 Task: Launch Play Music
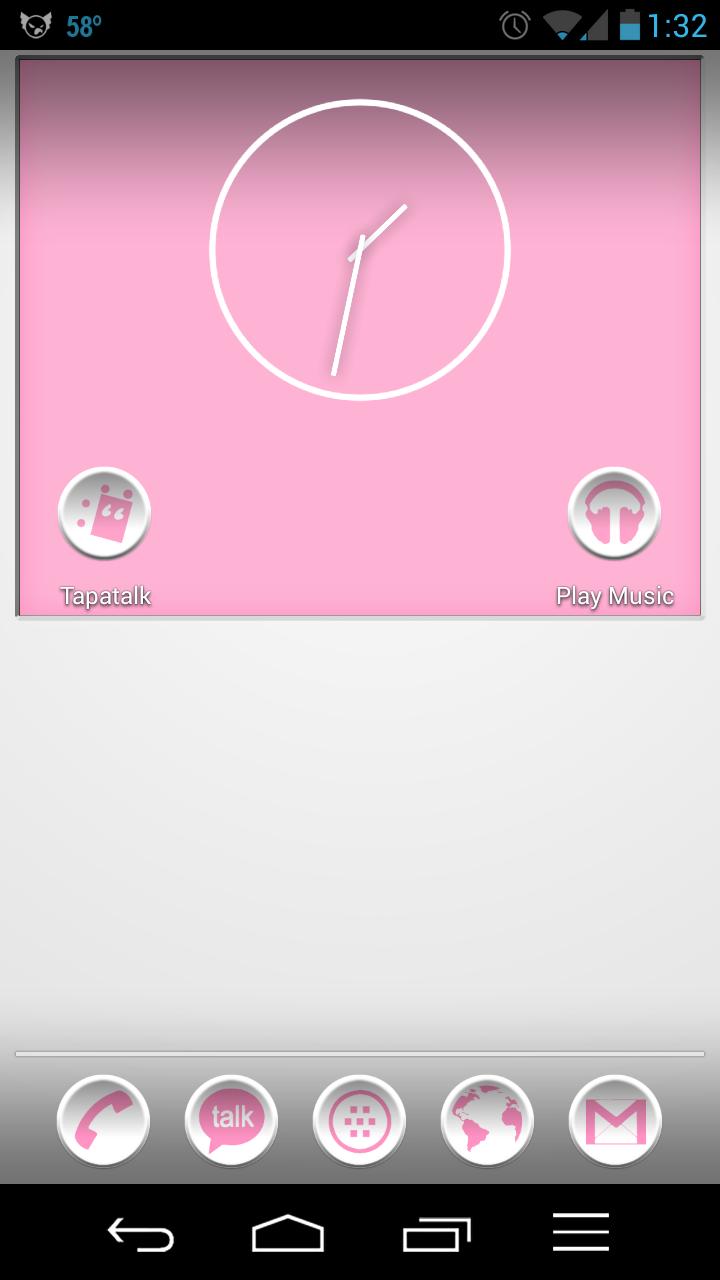tap(614, 512)
